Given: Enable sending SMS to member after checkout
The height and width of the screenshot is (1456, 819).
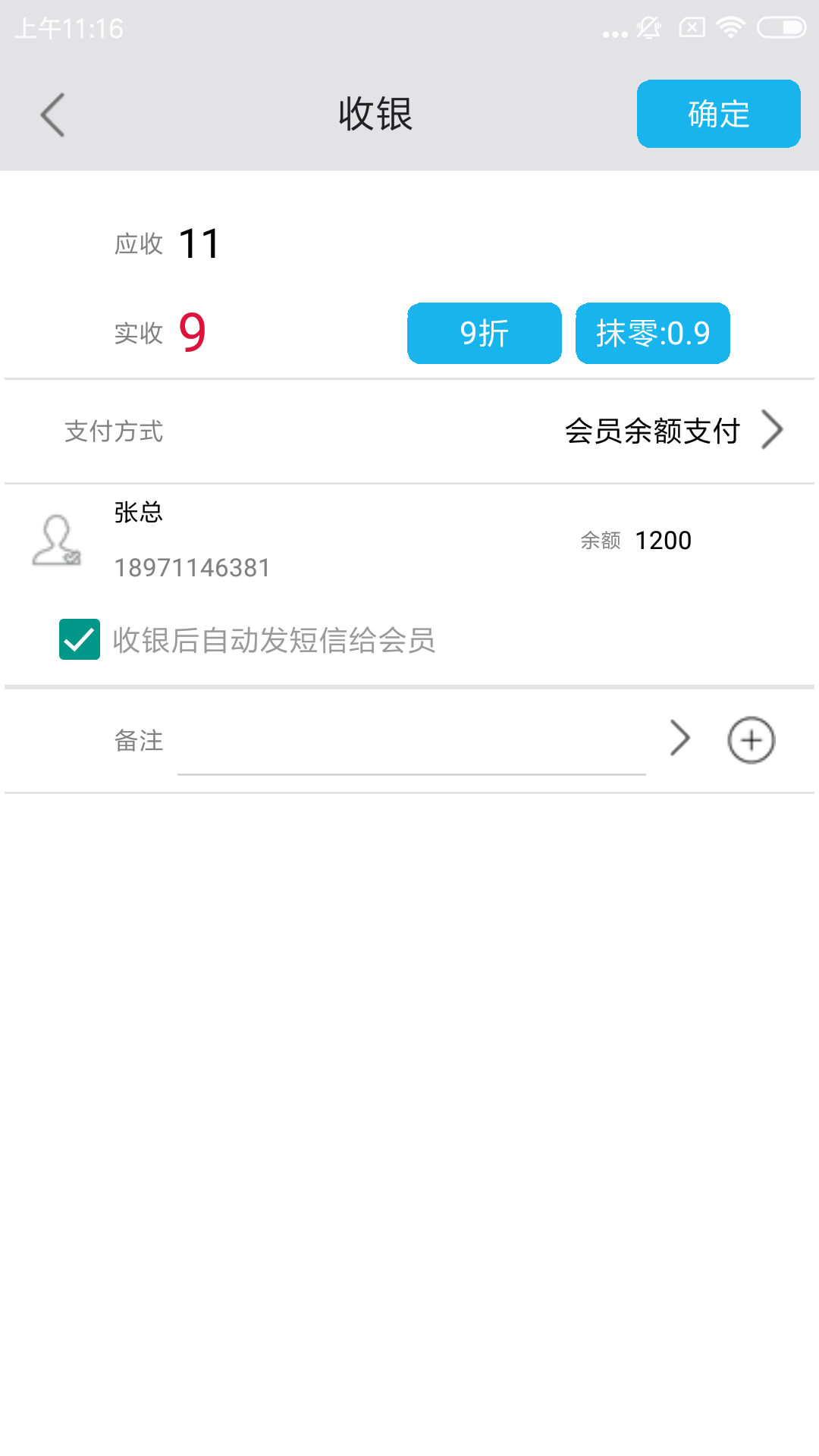Looking at the screenshot, I should (79, 639).
